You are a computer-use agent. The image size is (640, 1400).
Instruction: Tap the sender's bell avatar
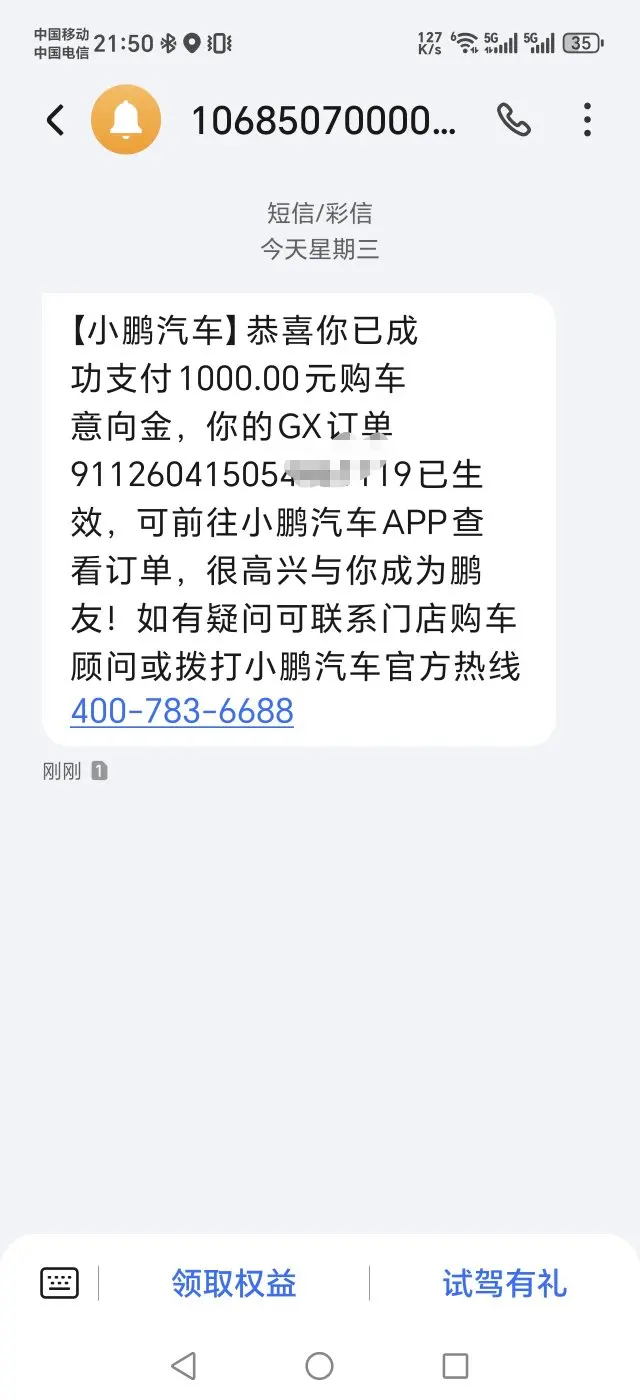point(126,121)
